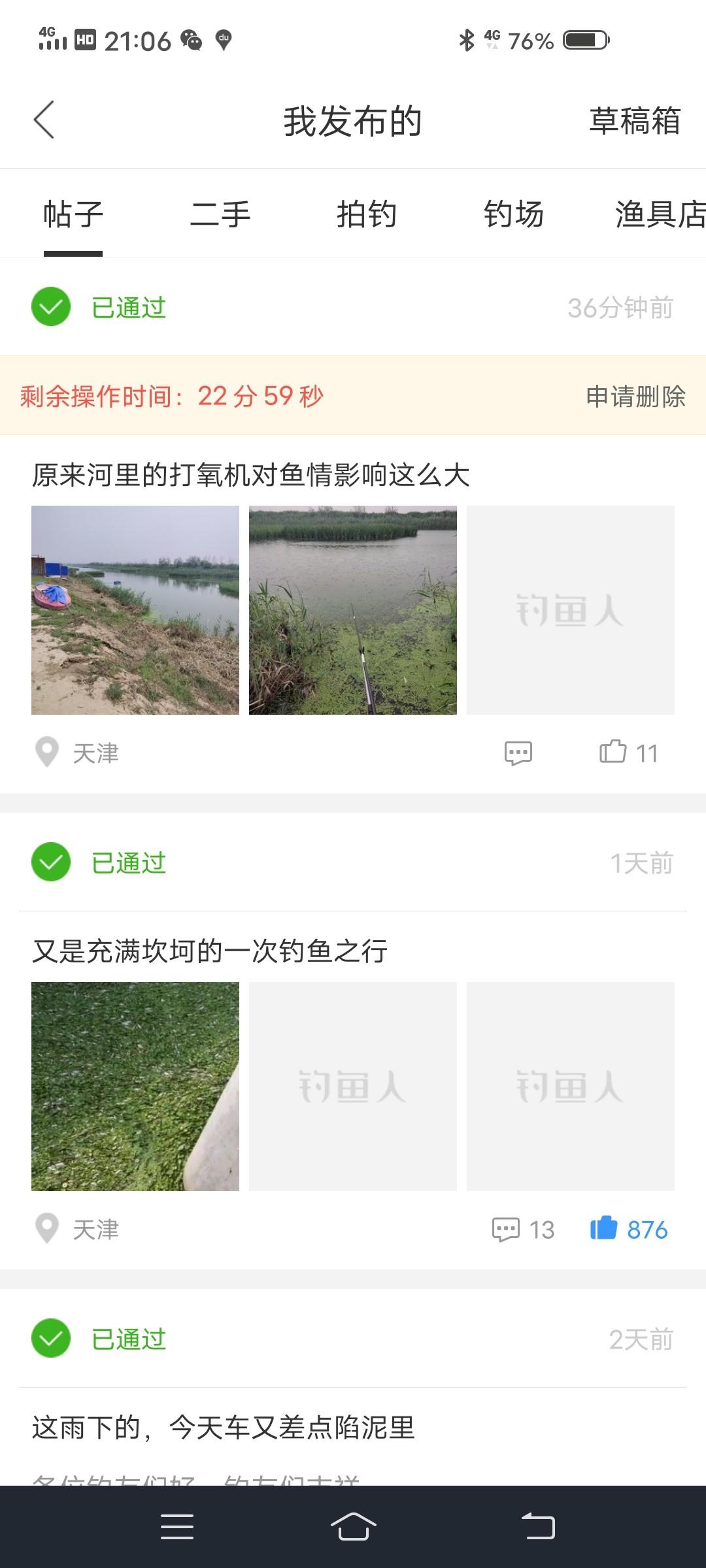Switch to the 渔具店 tab
Screen dimensions: 706x1568
(x=660, y=214)
